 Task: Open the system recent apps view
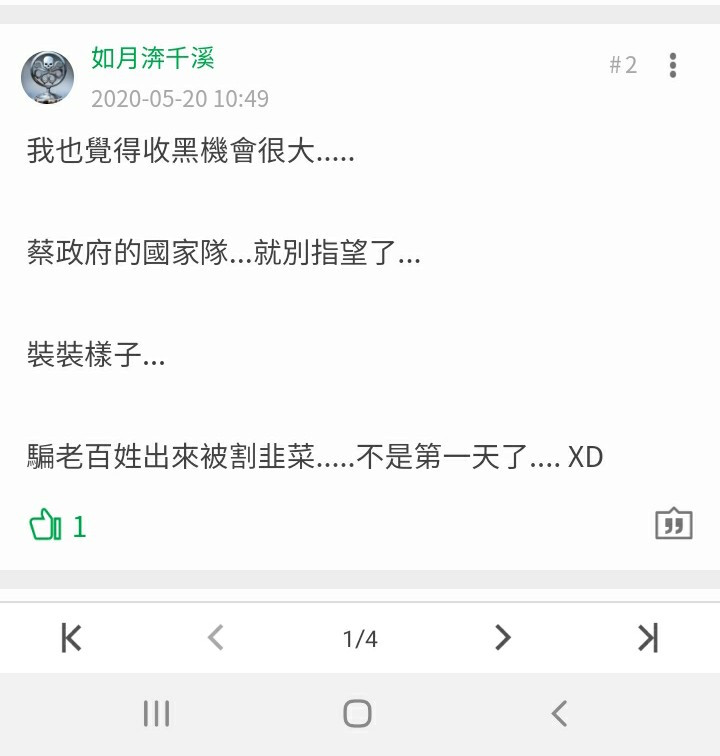[156, 713]
